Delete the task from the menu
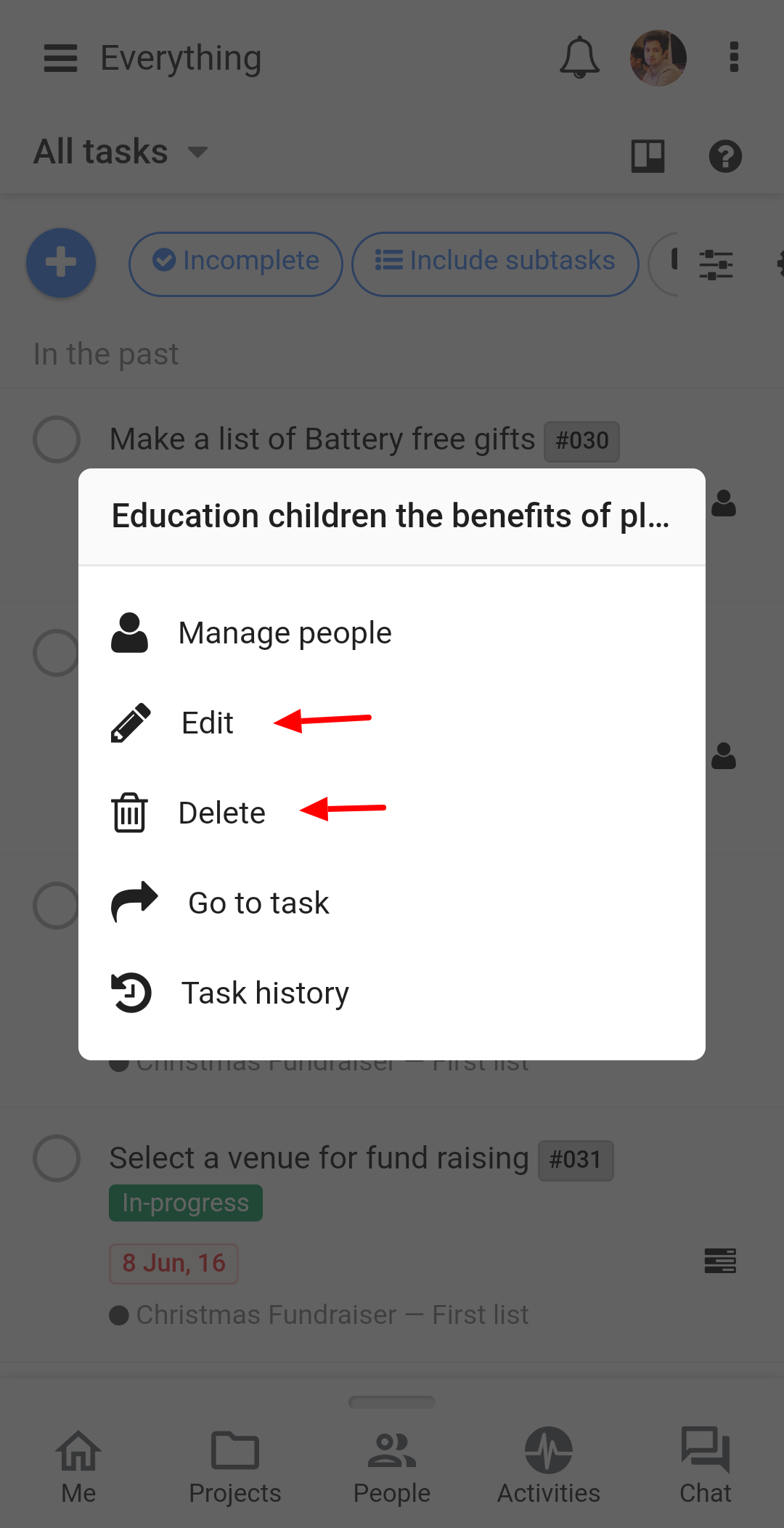This screenshot has height=1528, width=784. 392,813
